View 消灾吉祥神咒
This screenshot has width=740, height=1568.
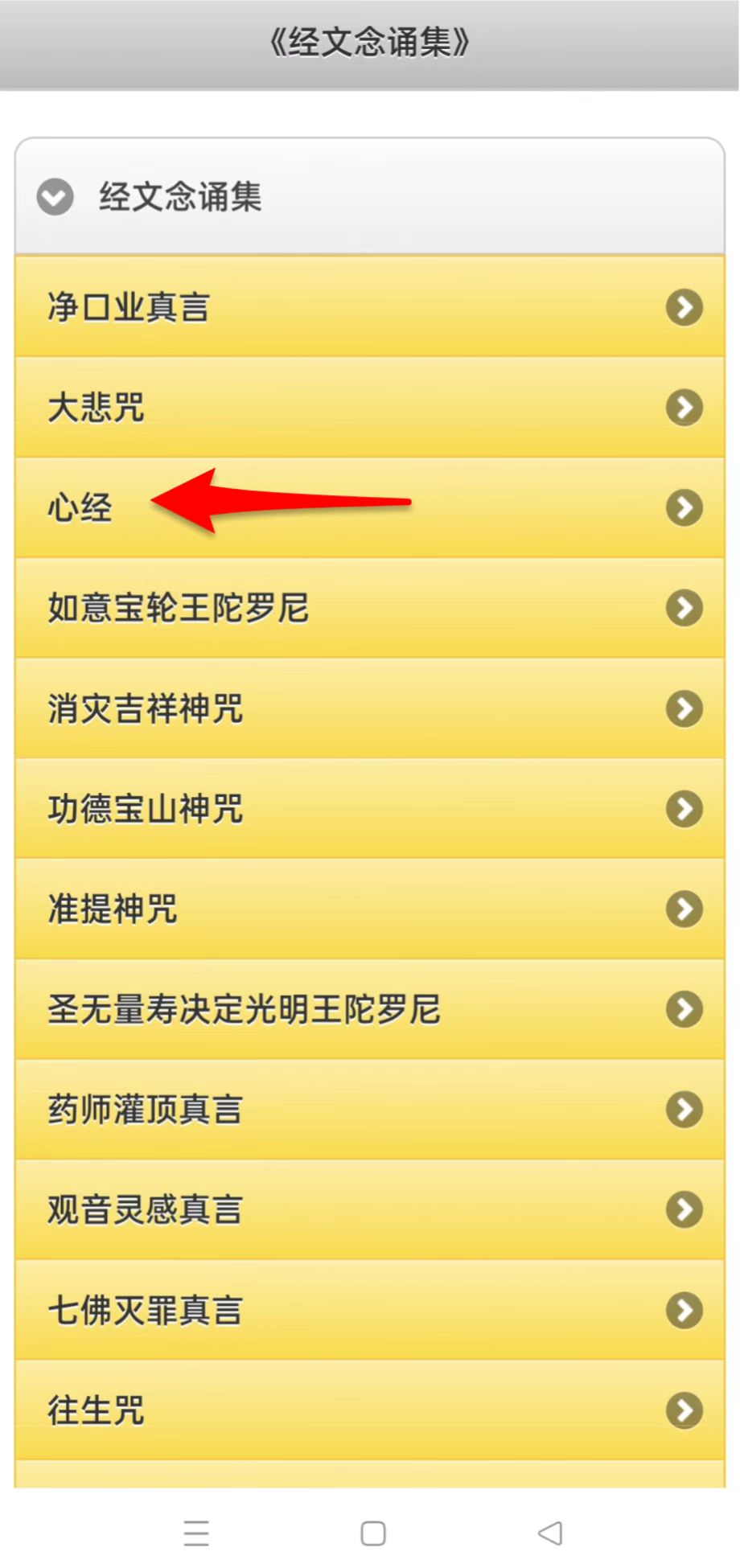coord(369,709)
